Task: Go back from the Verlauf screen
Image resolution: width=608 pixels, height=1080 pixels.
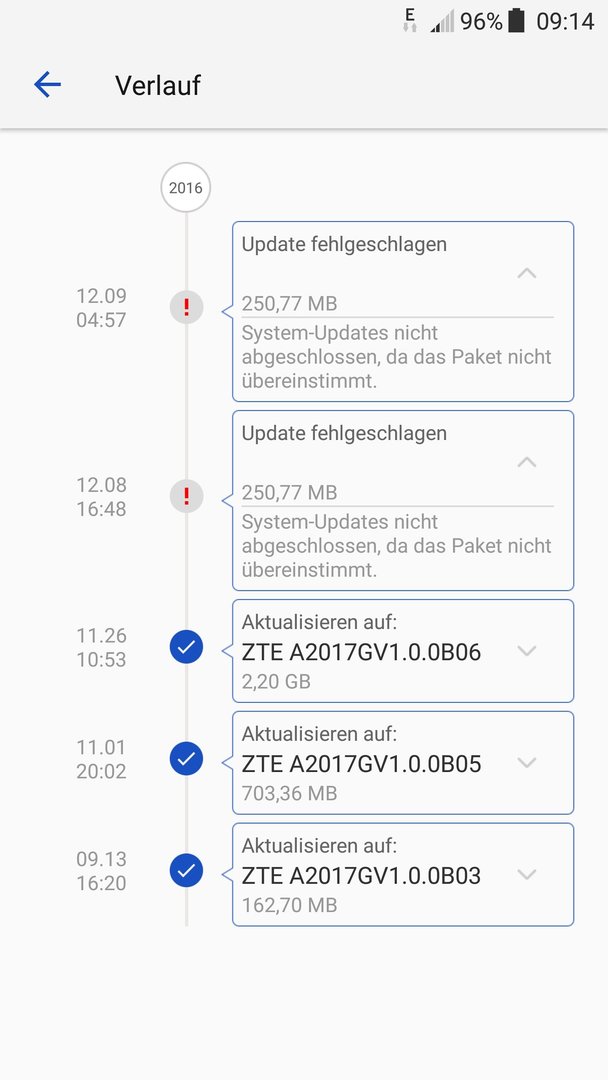Action: point(48,85)
